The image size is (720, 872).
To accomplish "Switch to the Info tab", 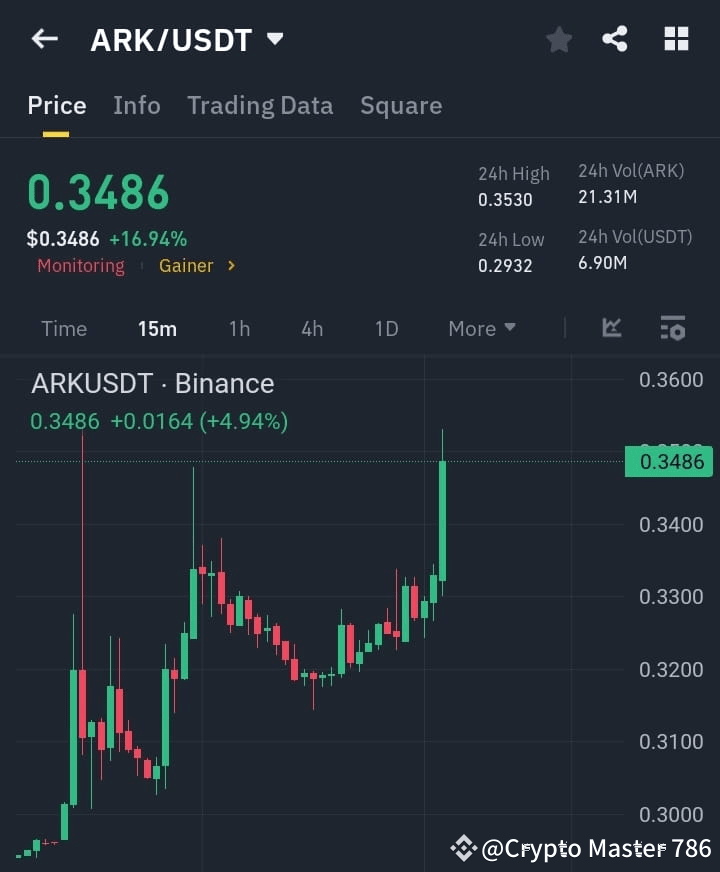I will pyautogui.click(x=137, y=105).
